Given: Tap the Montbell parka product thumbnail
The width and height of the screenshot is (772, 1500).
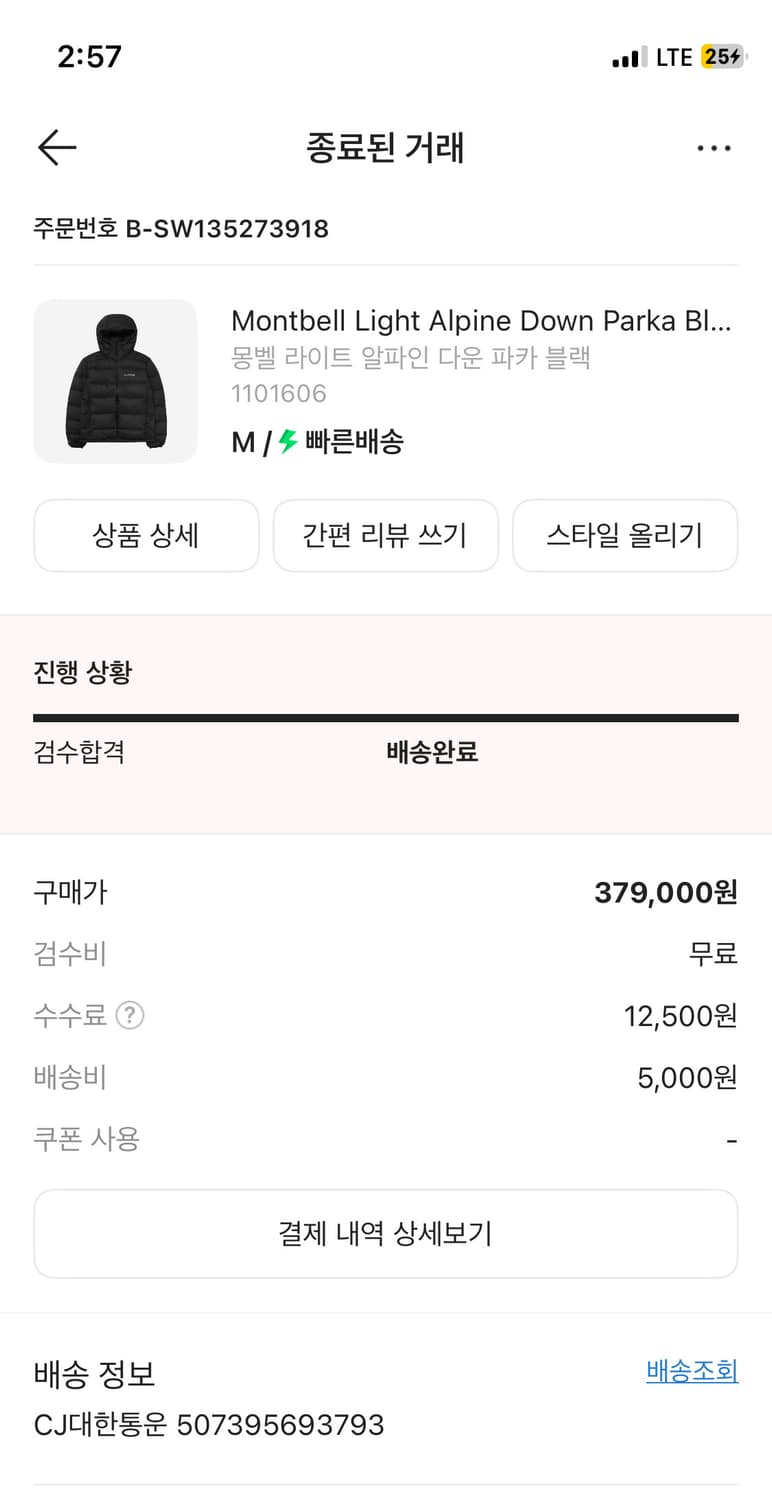Looking at the screenshot, I should (115, 381).
